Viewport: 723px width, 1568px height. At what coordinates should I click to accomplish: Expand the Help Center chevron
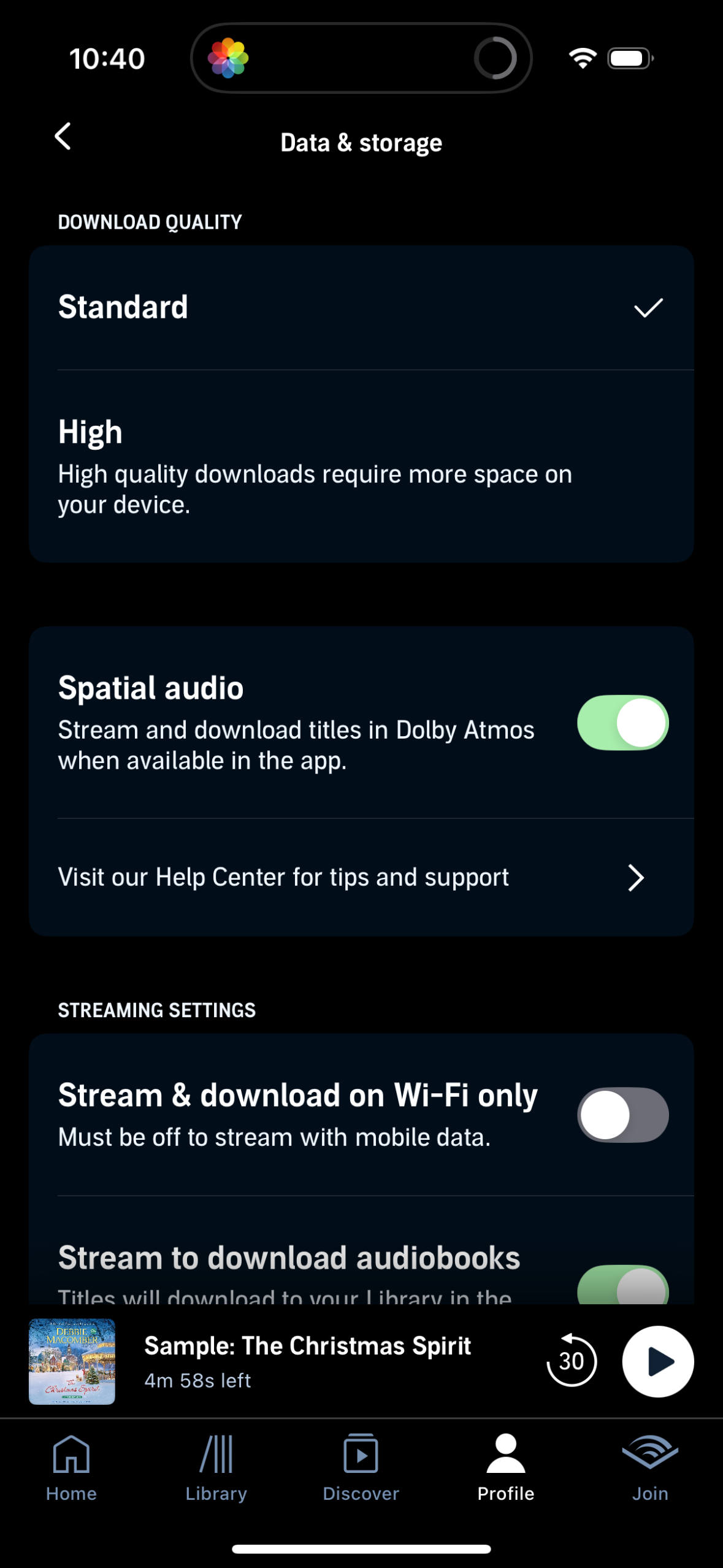[636, 877]
